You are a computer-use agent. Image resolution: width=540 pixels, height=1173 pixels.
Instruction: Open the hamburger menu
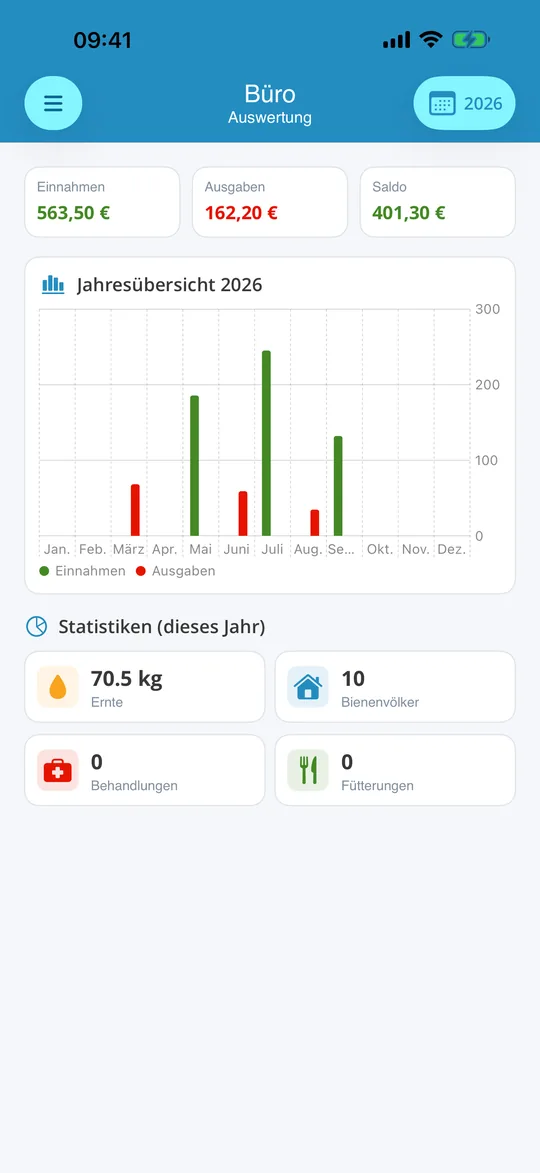(53, 103)
